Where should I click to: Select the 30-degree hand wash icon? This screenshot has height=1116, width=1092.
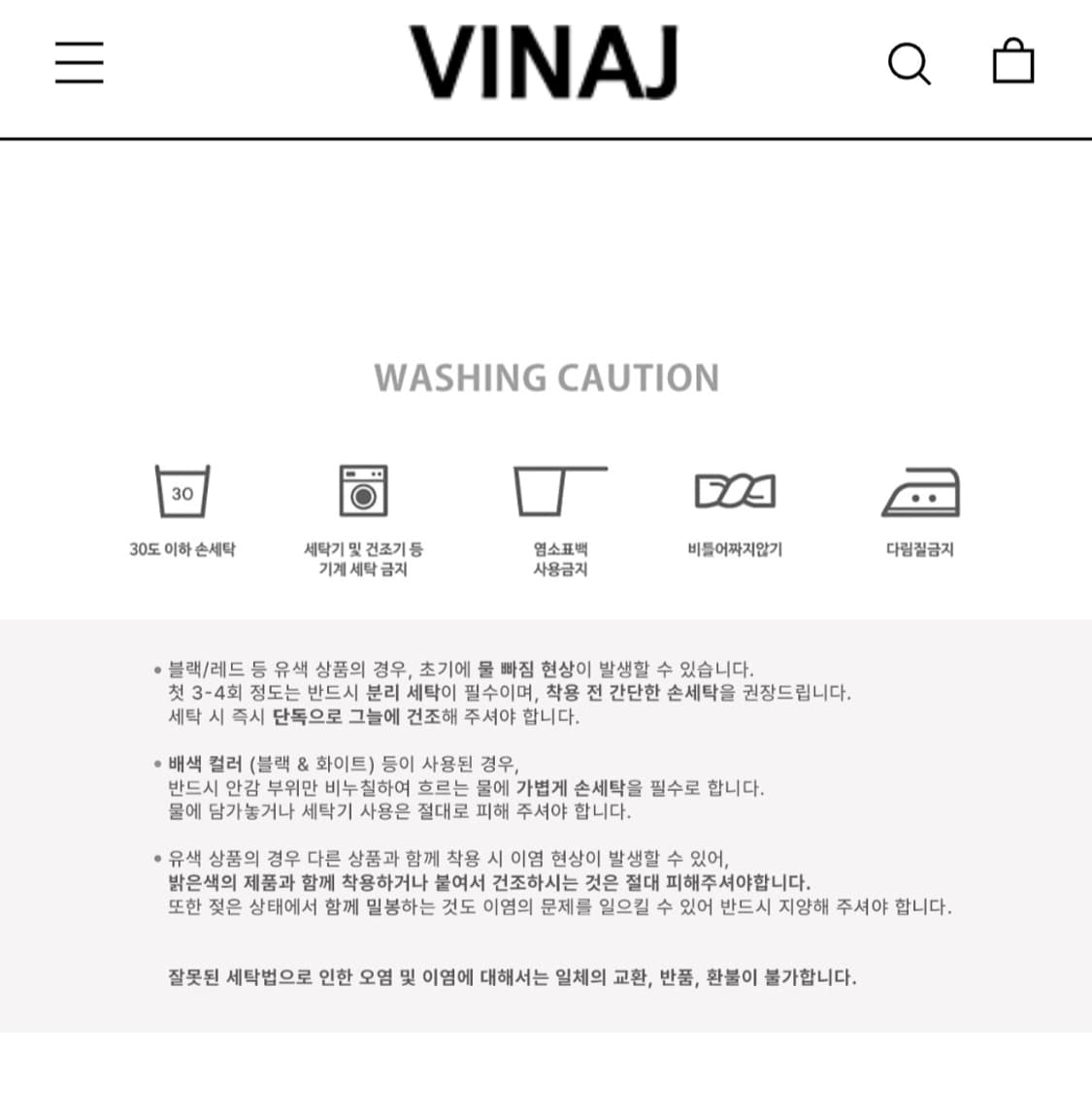(x=181, y=491)
